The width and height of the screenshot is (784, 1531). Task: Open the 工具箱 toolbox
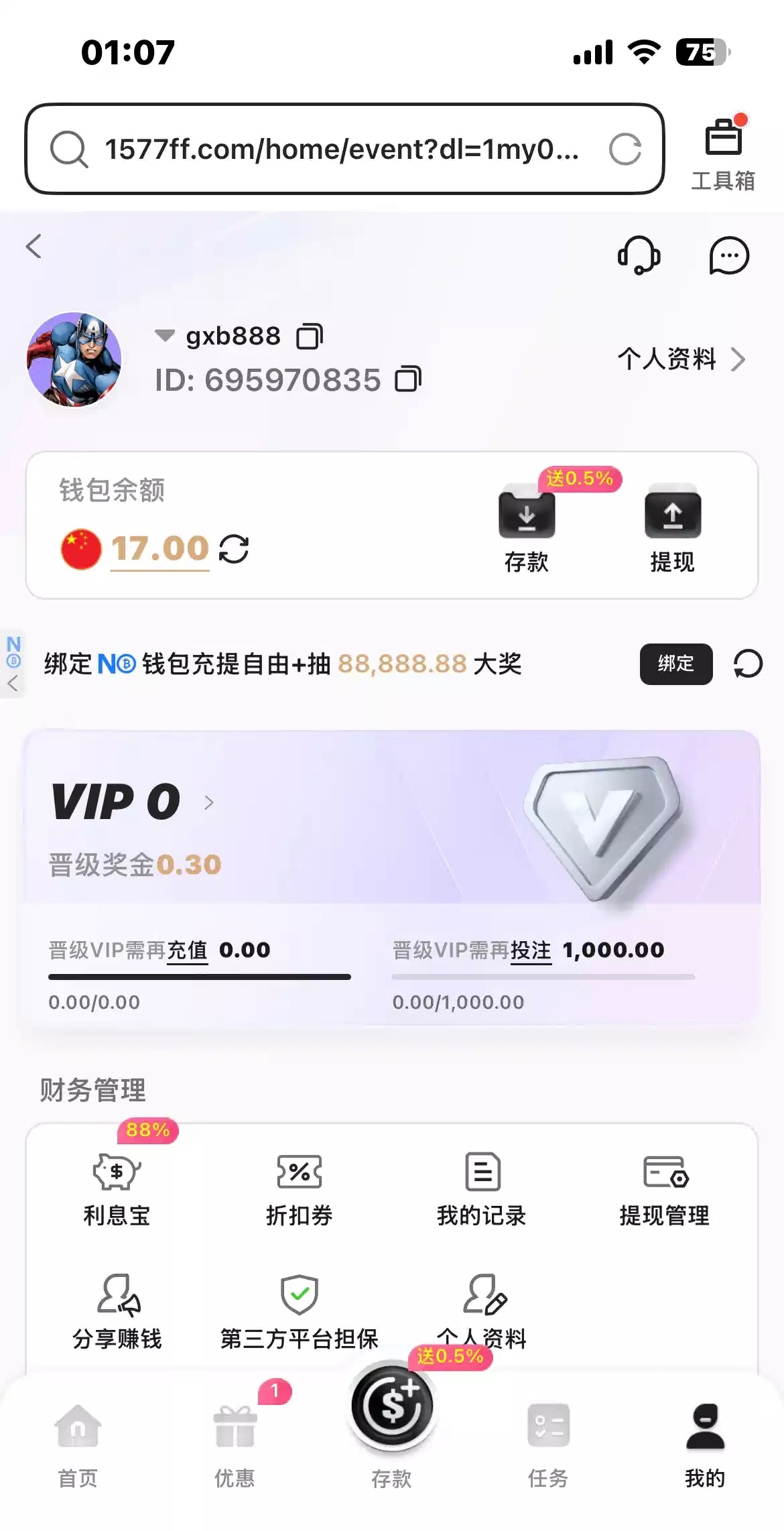[723, 154]
